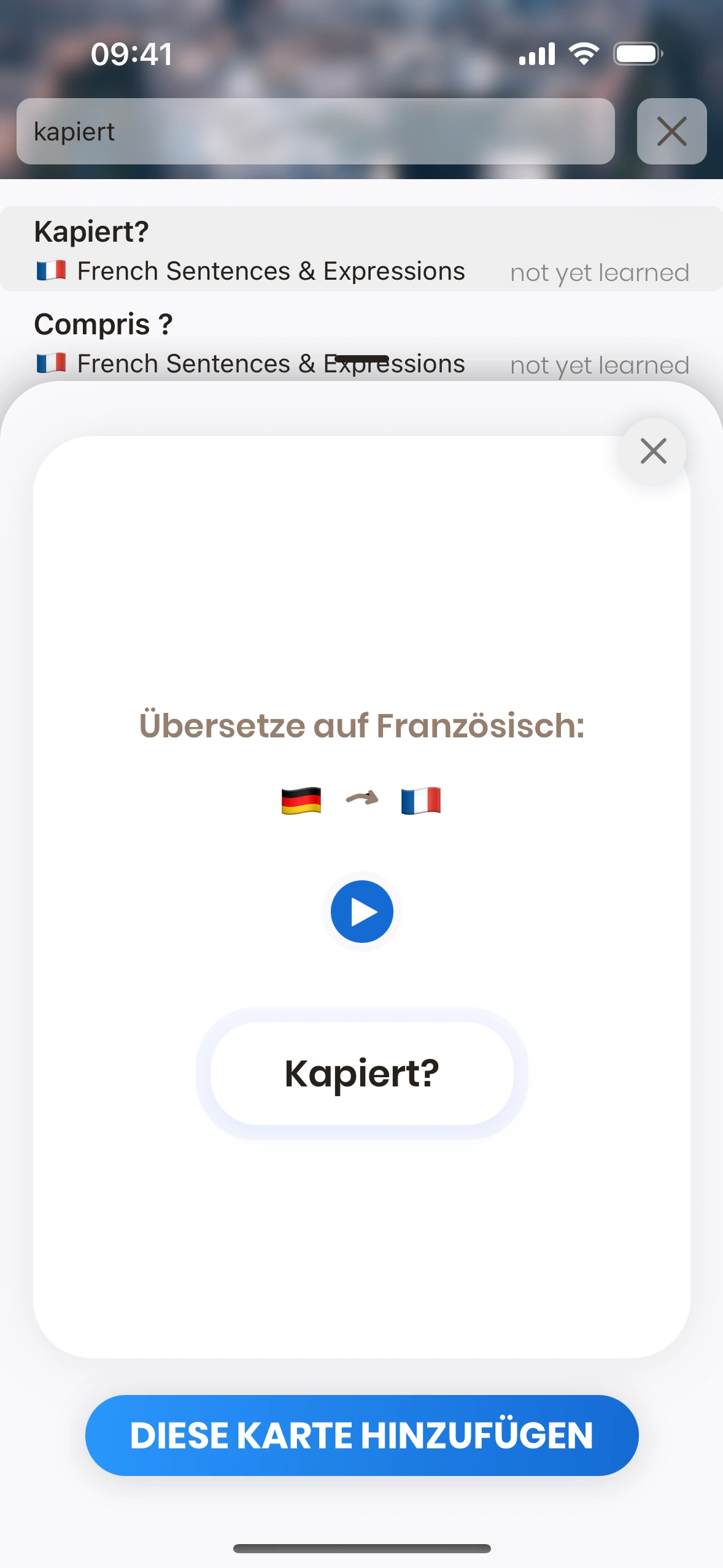Screen dimensions: 723x1568
Task: Add card with Diese Karte hinzufügen
Action: tap(361, 1435)
